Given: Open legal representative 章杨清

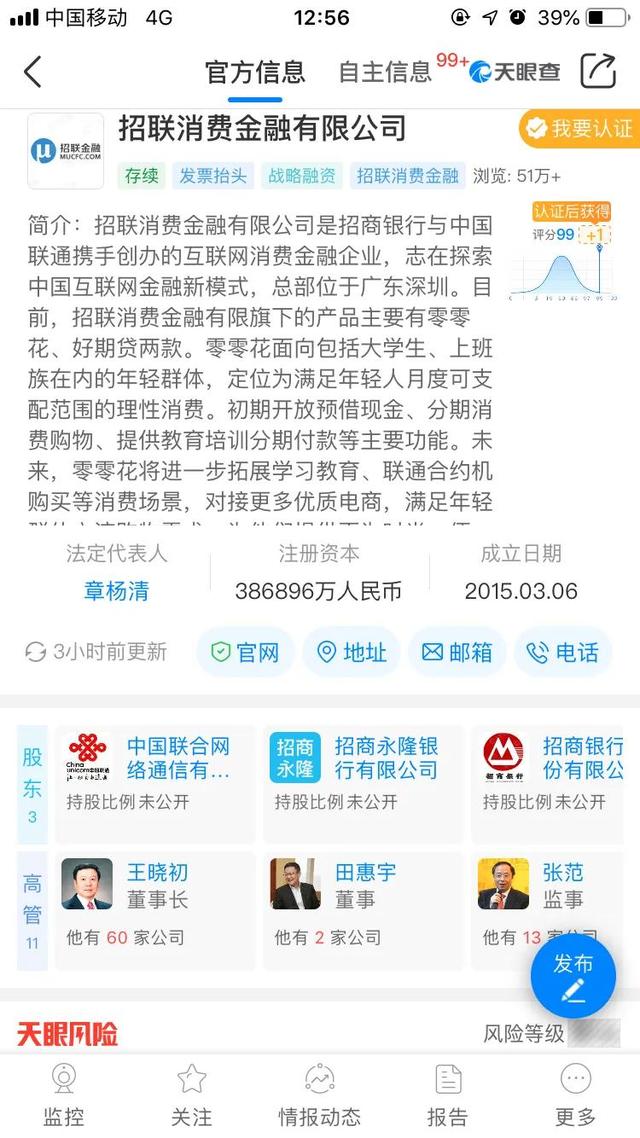Looking at the screenshot, I should pyautogui.click(x=116, y=591).
